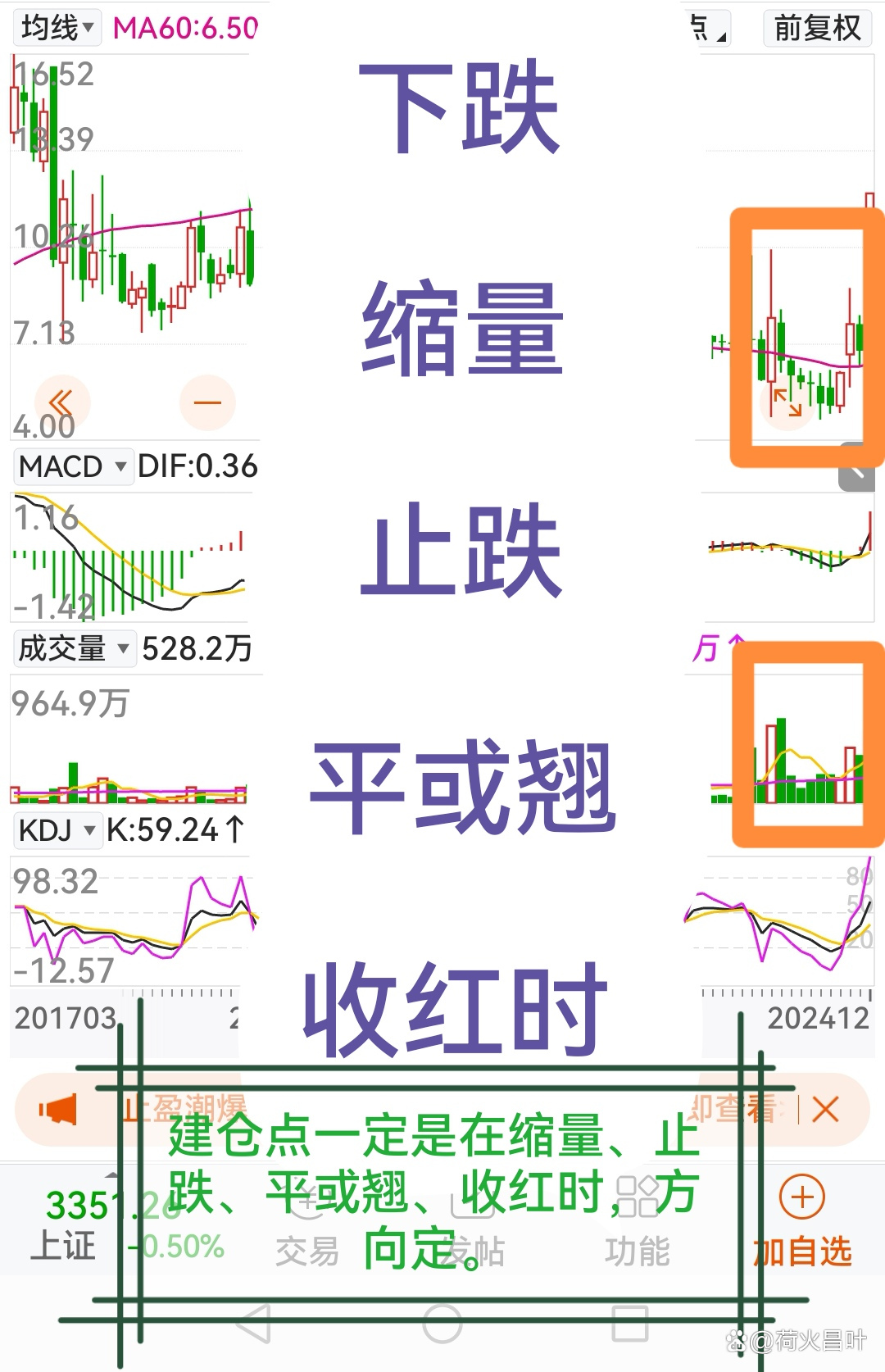Open the 成交量 volume indicator dropdown
Viewport: 885px width, 1372px height.
pos(73,649)
